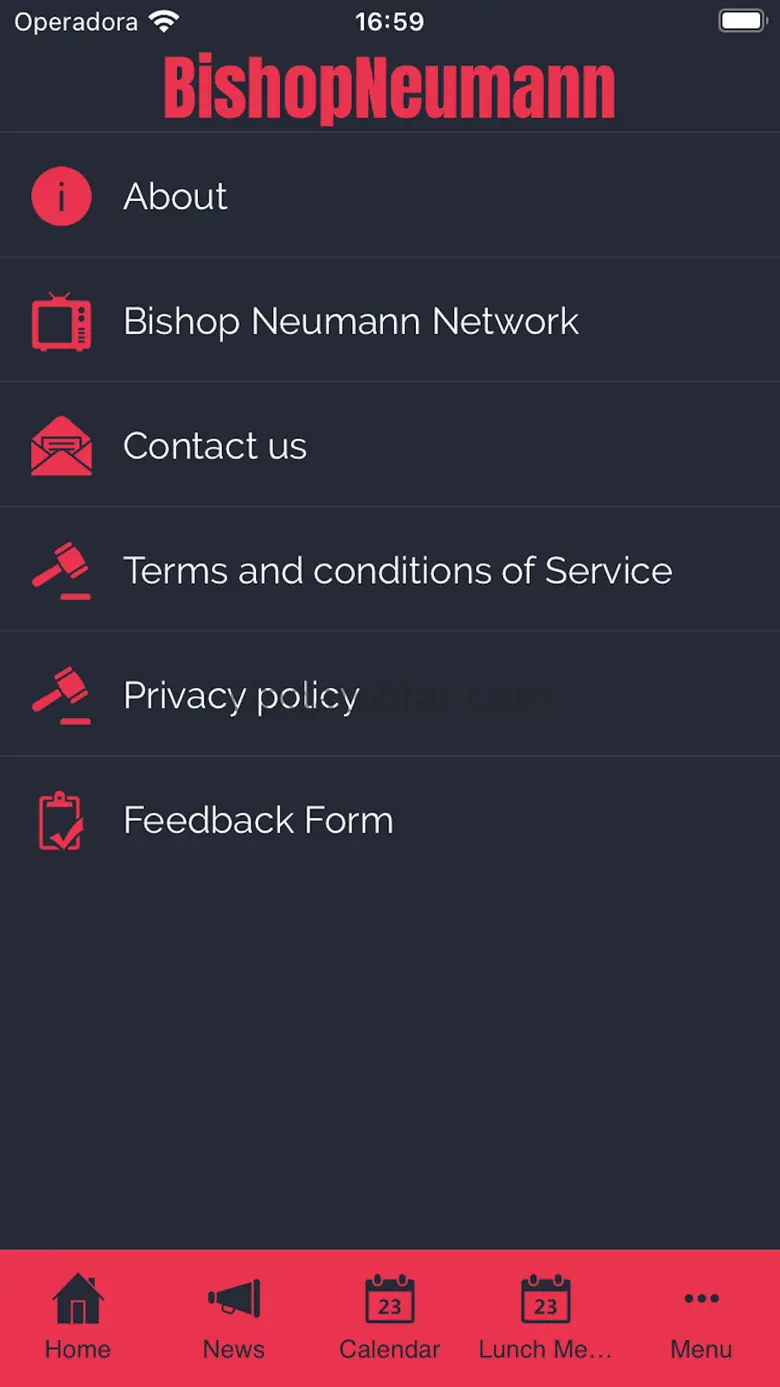Switch to the Home tab

click(x=78, y=1317)
